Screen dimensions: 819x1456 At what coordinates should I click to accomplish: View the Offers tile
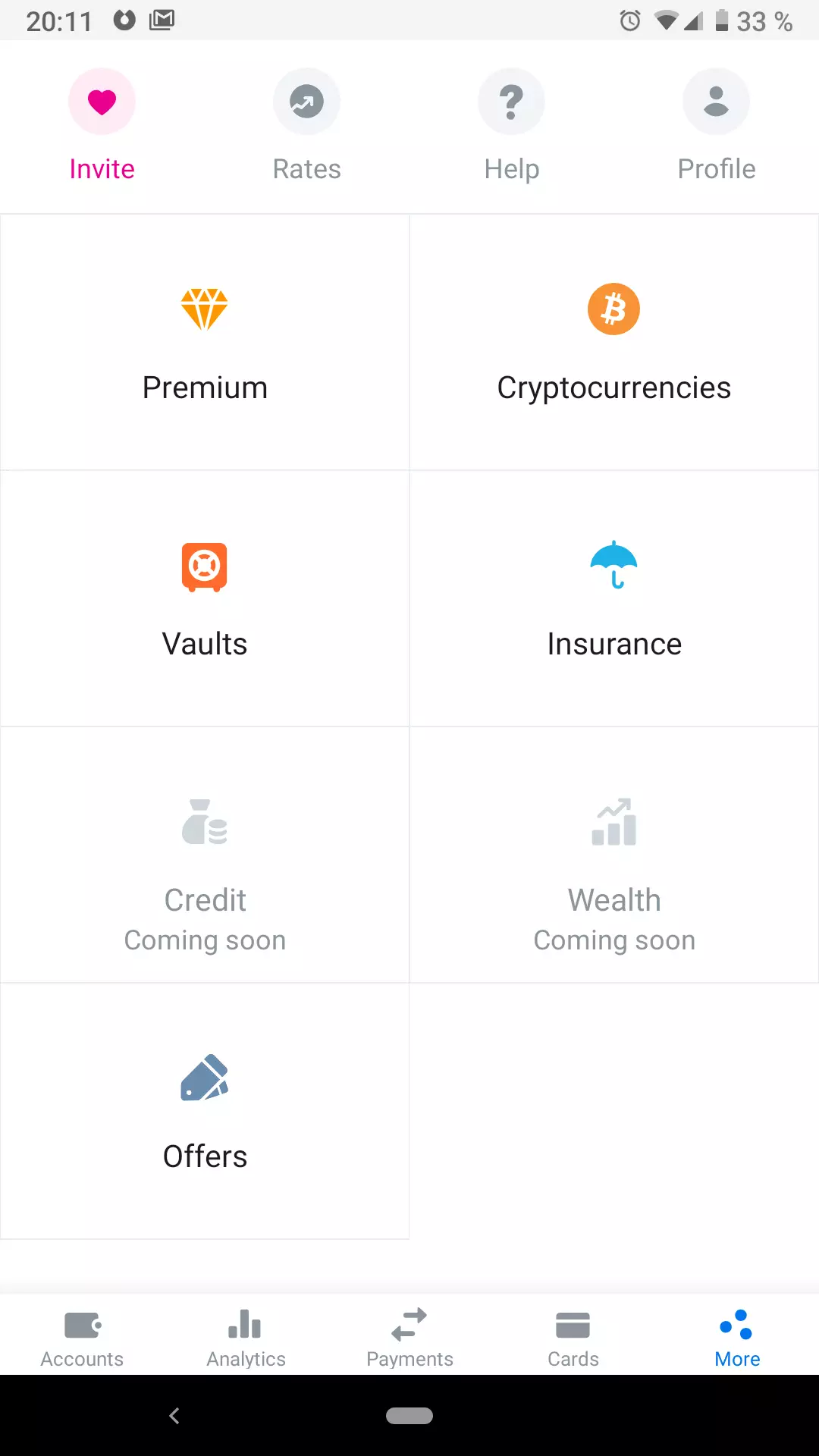(205, 1111)
